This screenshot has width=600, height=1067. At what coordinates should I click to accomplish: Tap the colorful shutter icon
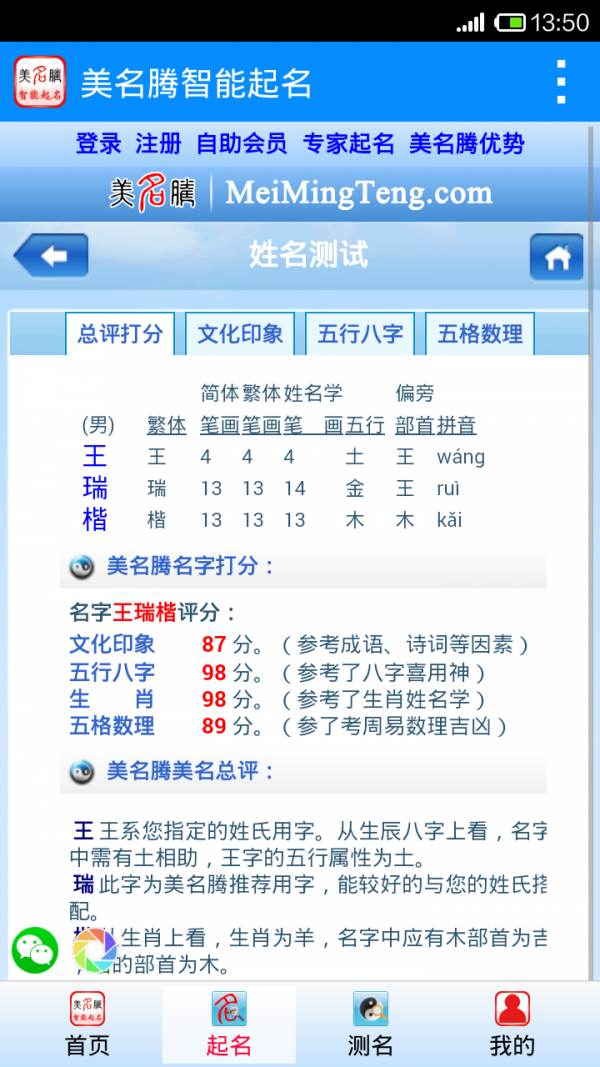95,950
